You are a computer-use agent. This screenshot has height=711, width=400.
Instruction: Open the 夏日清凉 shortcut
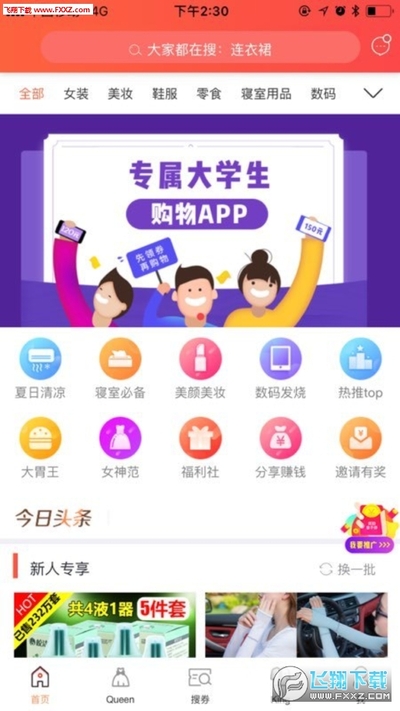click(40, 369)
